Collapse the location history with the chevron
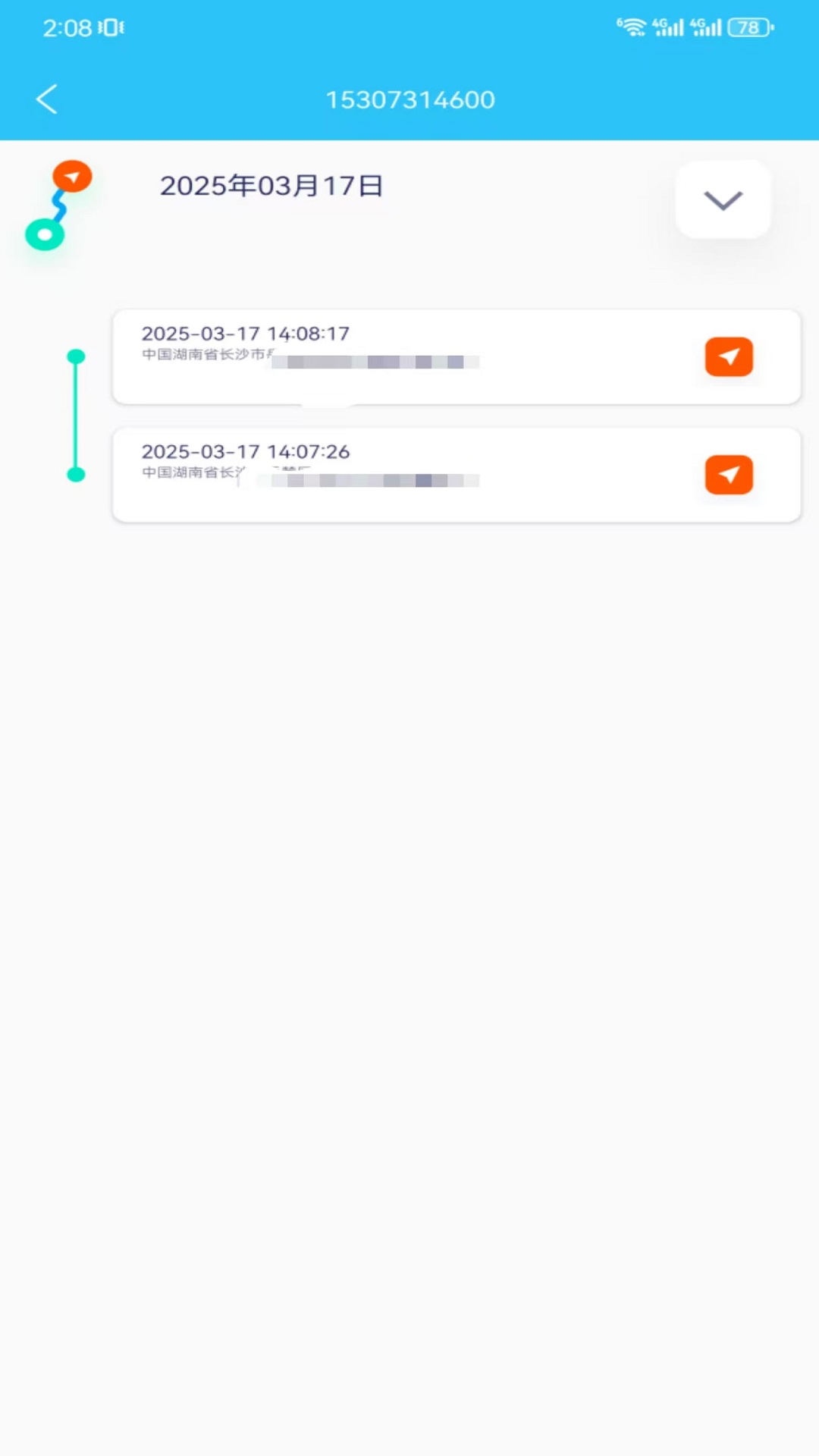This screenshot has width=819, height=1456. coord(721,199)
